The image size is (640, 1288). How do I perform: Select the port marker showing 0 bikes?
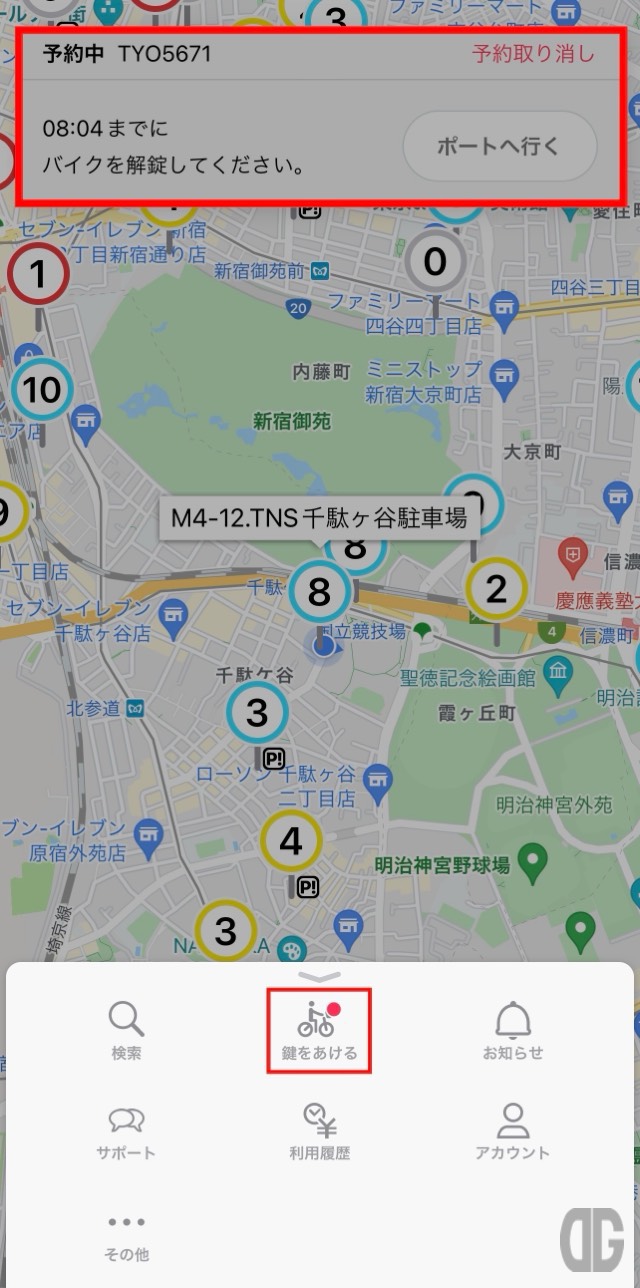(435, 262)
